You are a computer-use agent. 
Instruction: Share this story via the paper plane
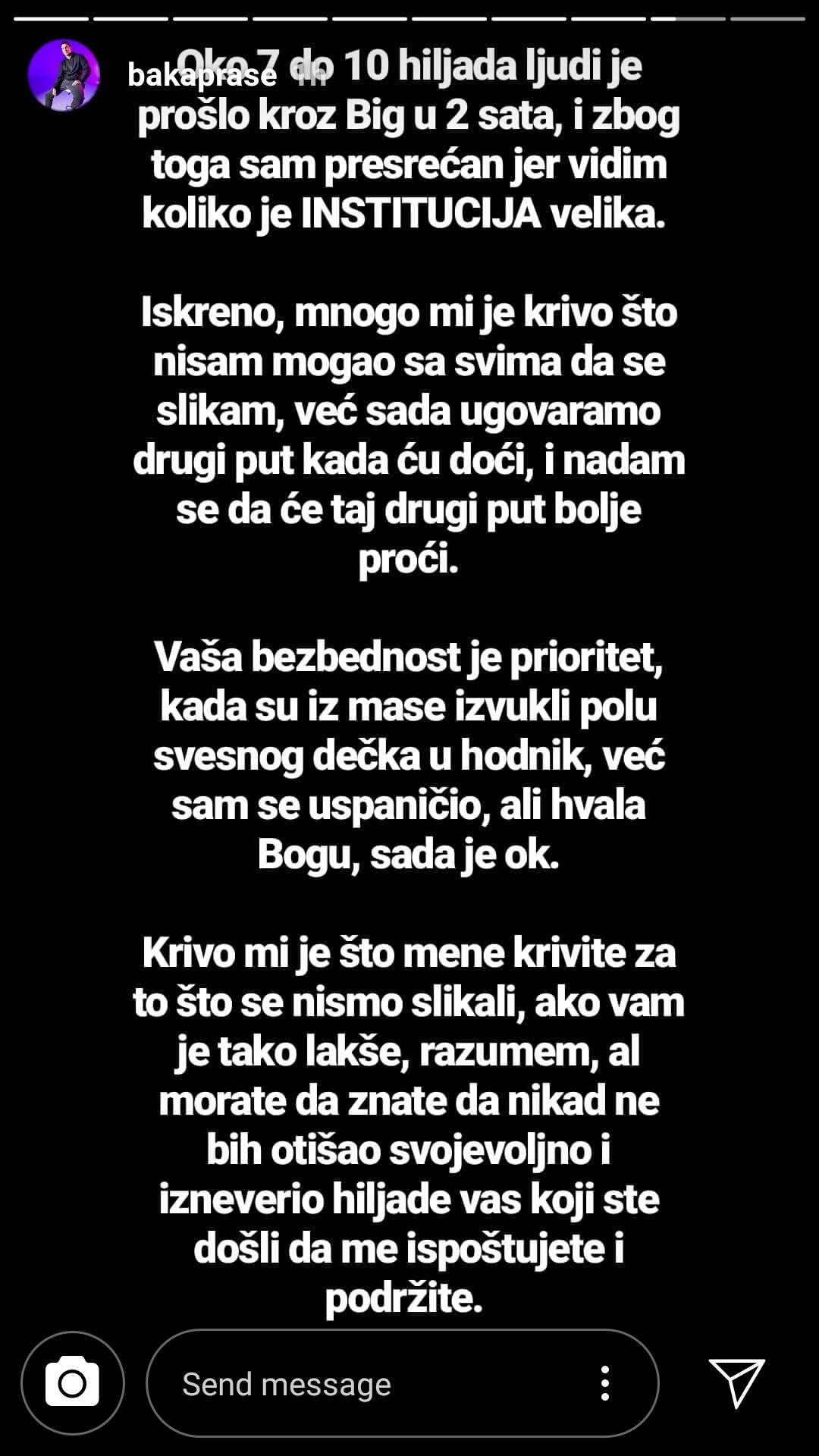(736, 1382)
